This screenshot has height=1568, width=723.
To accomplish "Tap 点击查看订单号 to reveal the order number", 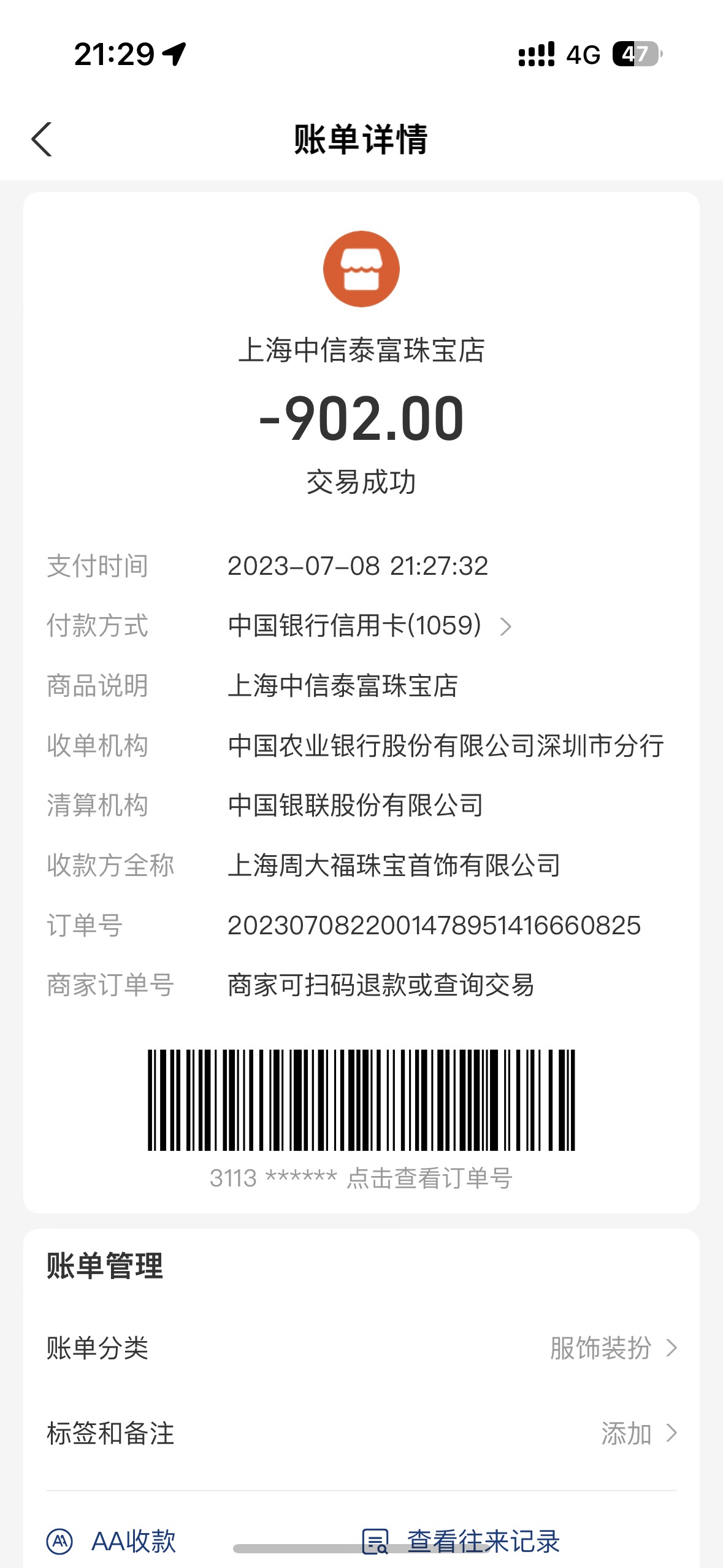I will click(429, 1178).
